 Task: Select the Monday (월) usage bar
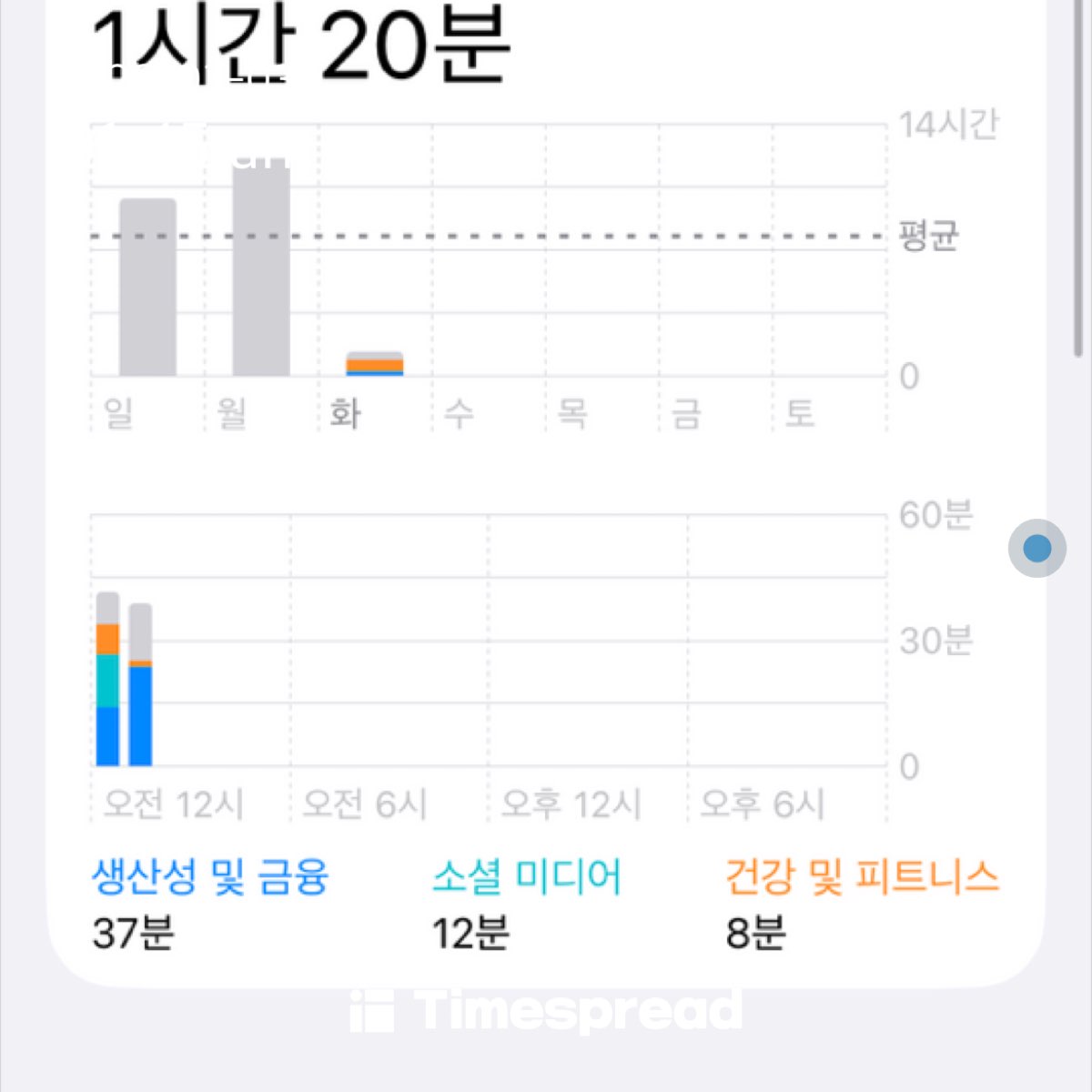(x=261, y=271)
